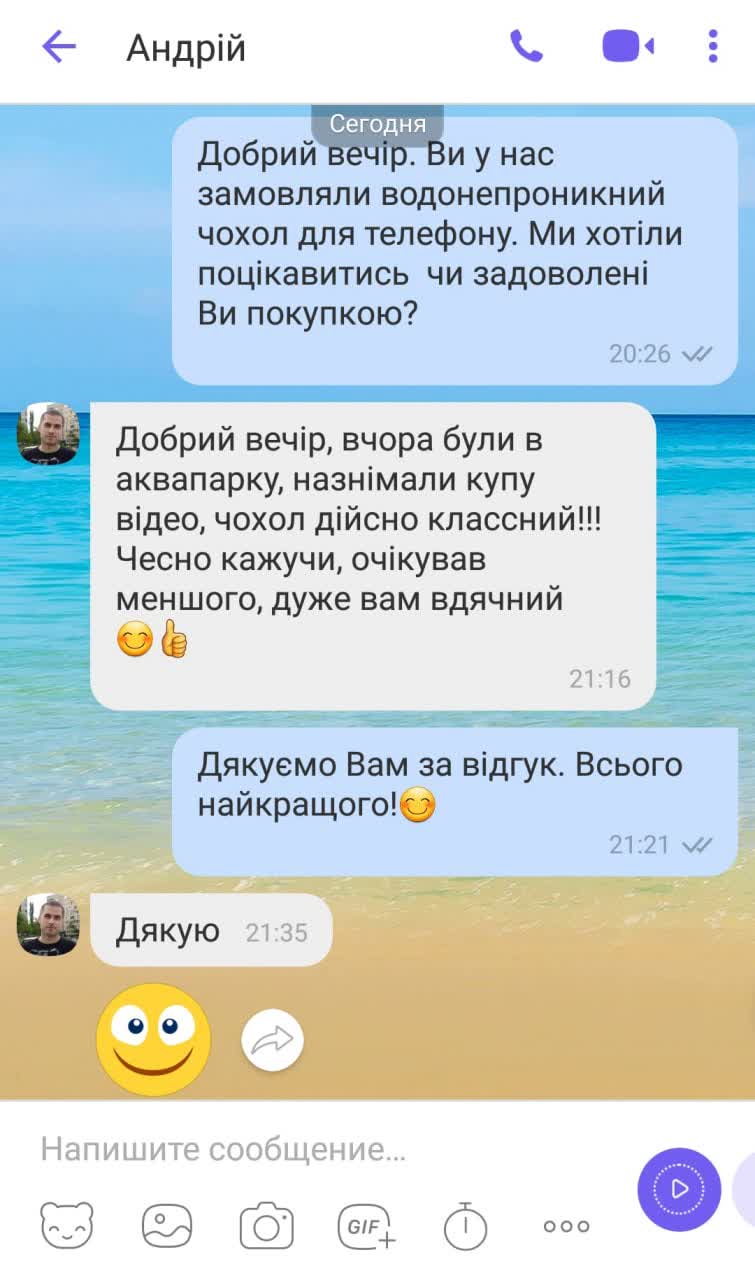This screenshot has height=1280, width=755.
Task: Start a video call with Андрій
Action: tap(627, 46)
